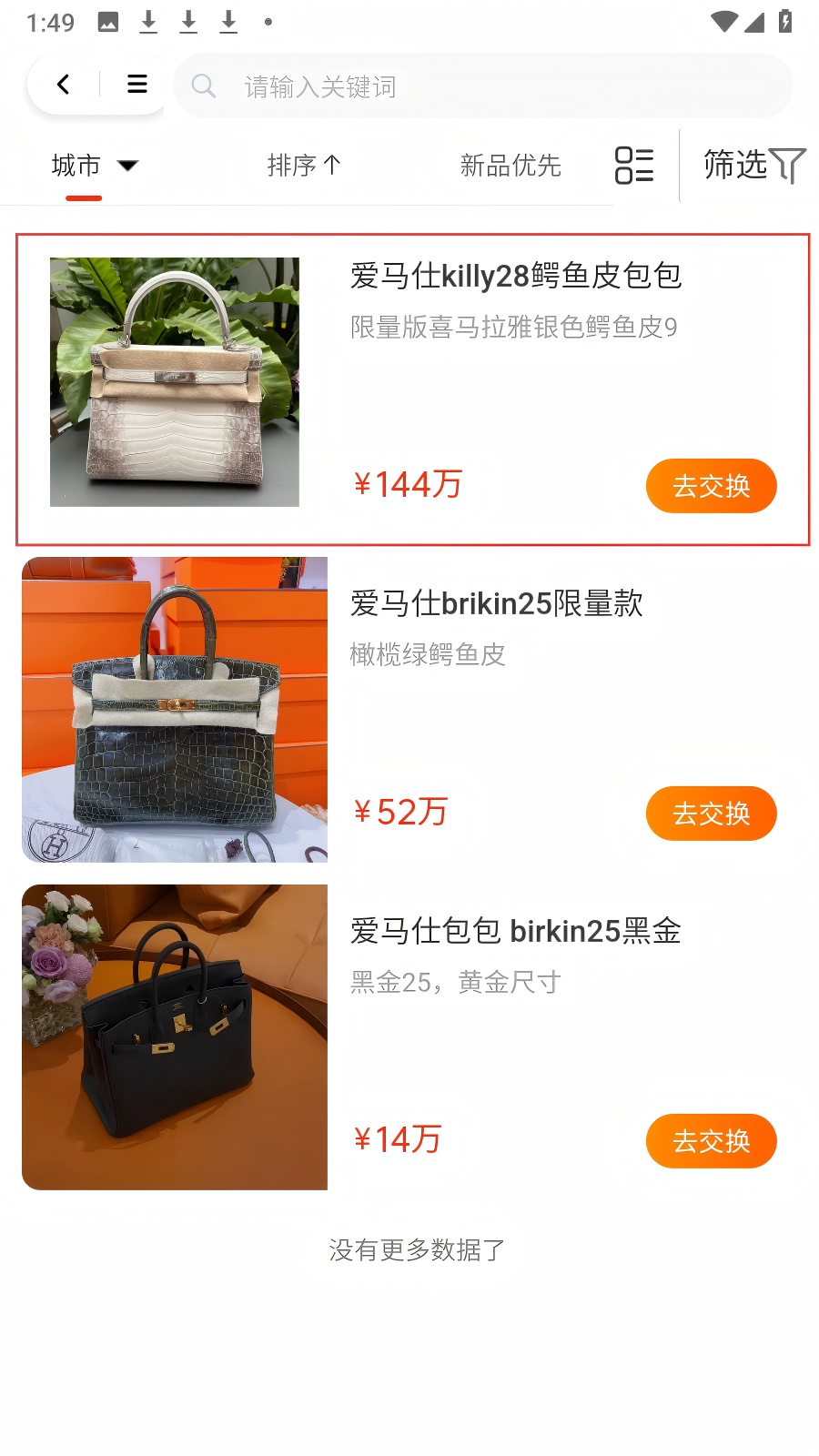This screenshot has width=819, height=1456.
Task: Open the 筛选 filter panel
Action: click(x=753, y=166)
